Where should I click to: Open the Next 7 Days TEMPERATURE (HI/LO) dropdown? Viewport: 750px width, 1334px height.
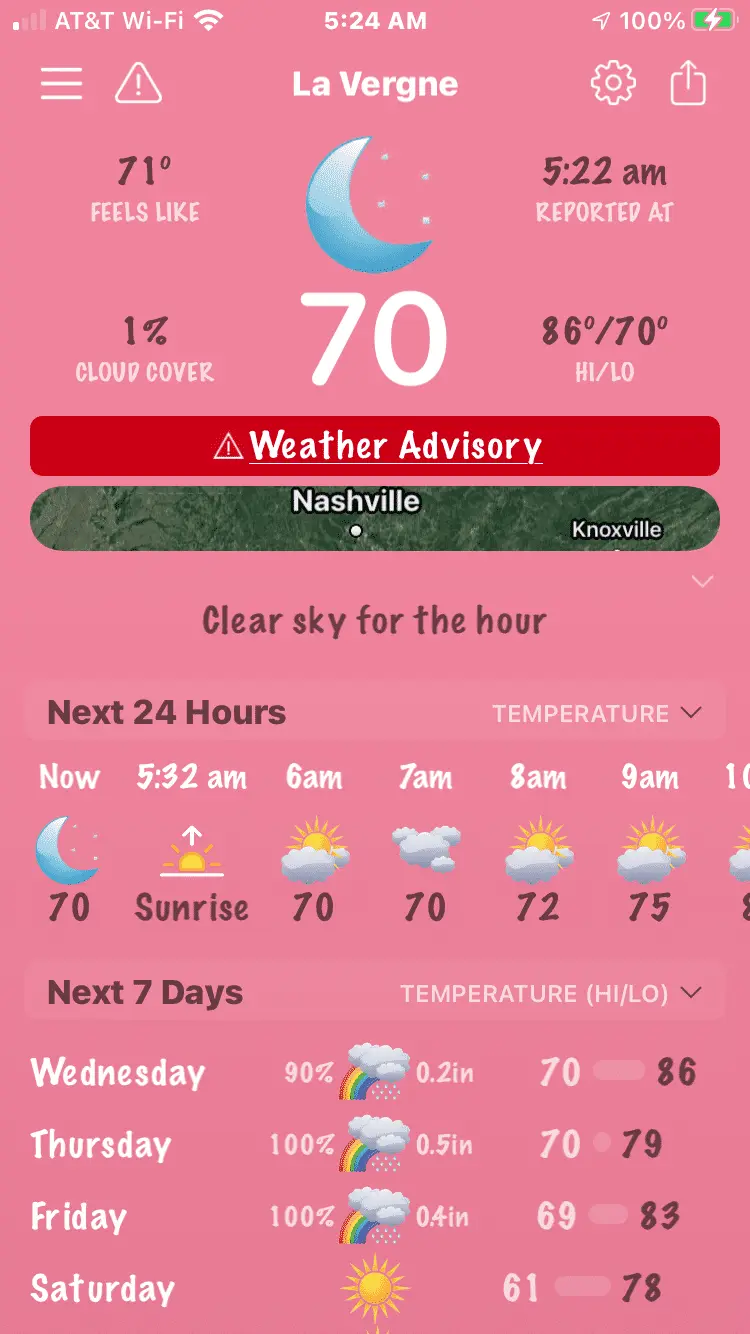click(550, 994)
